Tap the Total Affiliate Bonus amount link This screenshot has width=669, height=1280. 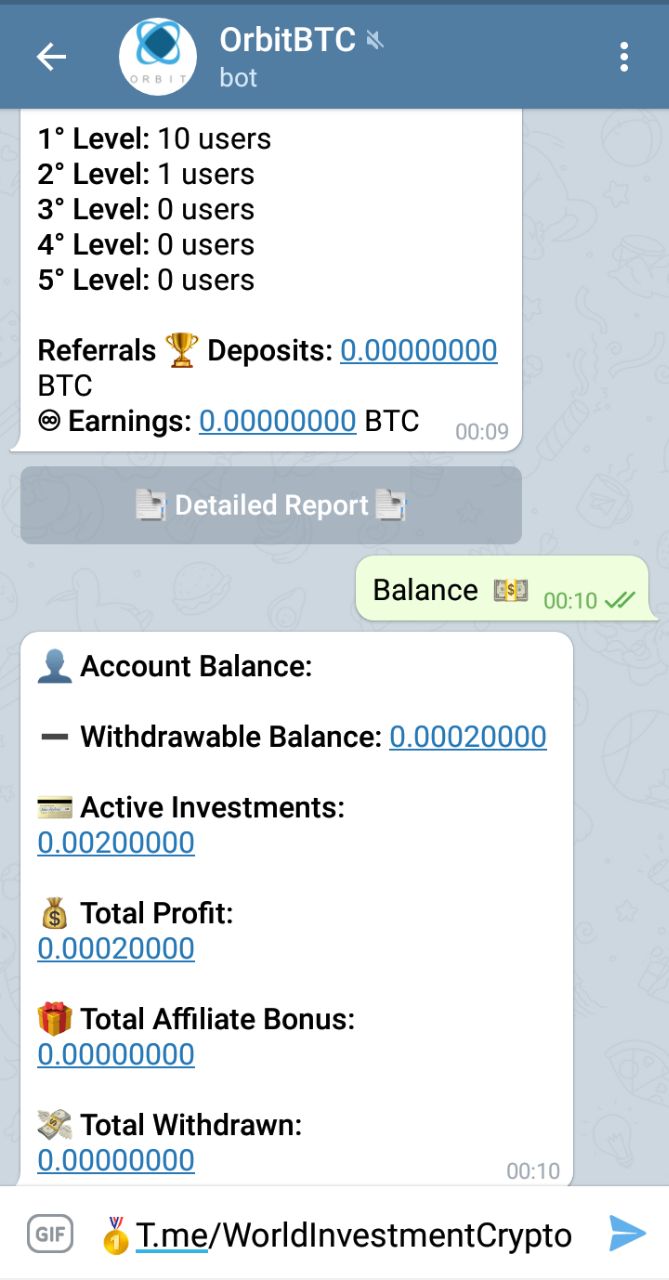point(116,1054)
